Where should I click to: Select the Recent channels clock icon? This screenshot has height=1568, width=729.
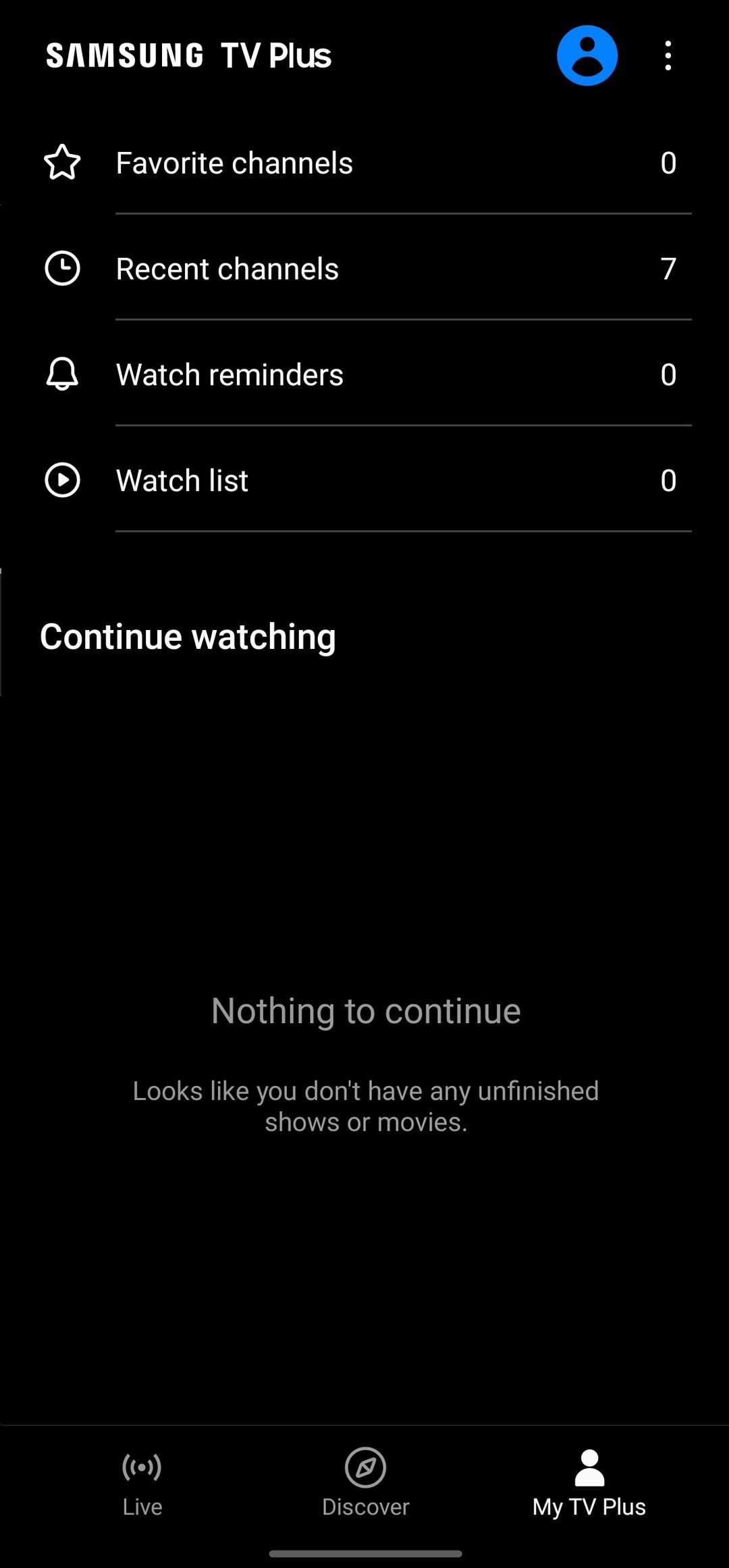coord(62,267)
